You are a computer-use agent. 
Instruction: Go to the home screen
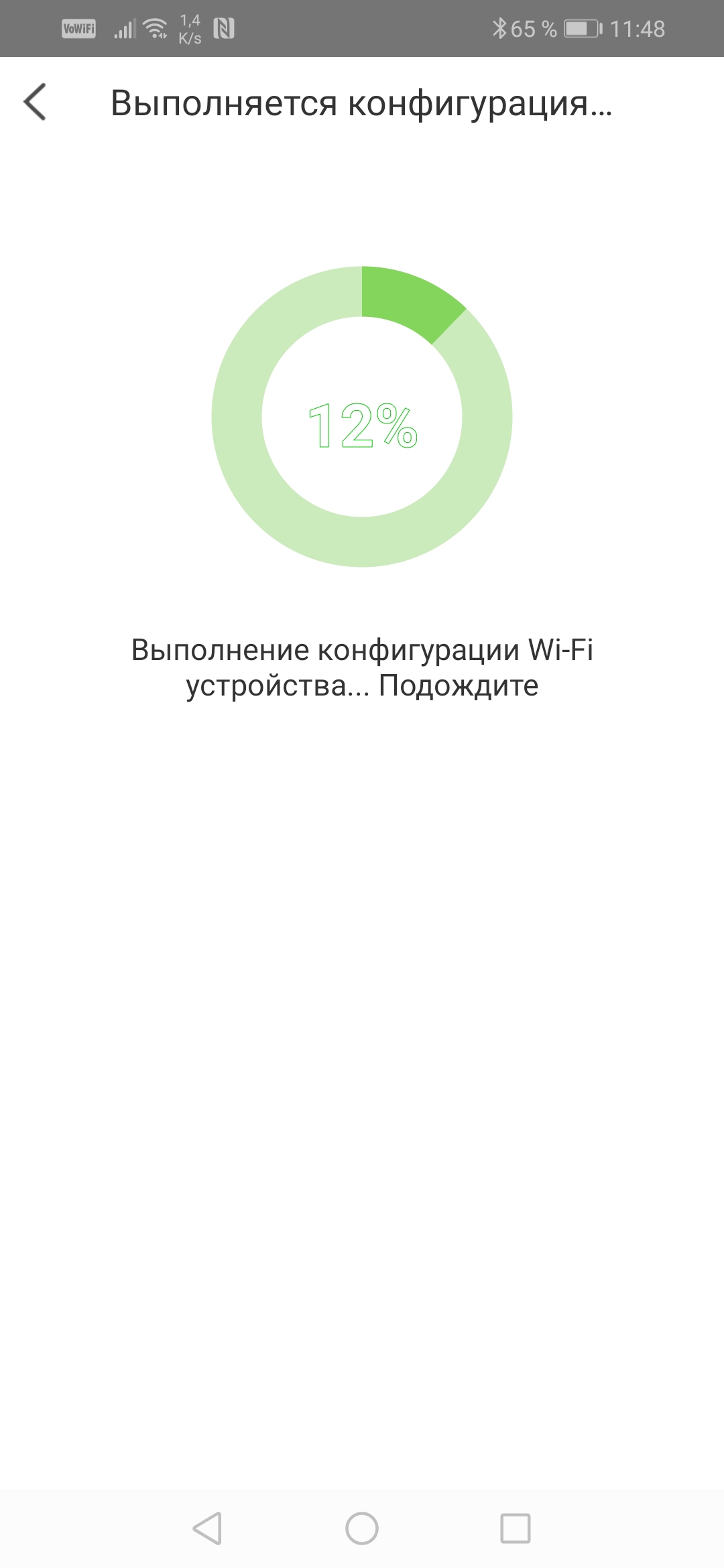[362, 1528]
